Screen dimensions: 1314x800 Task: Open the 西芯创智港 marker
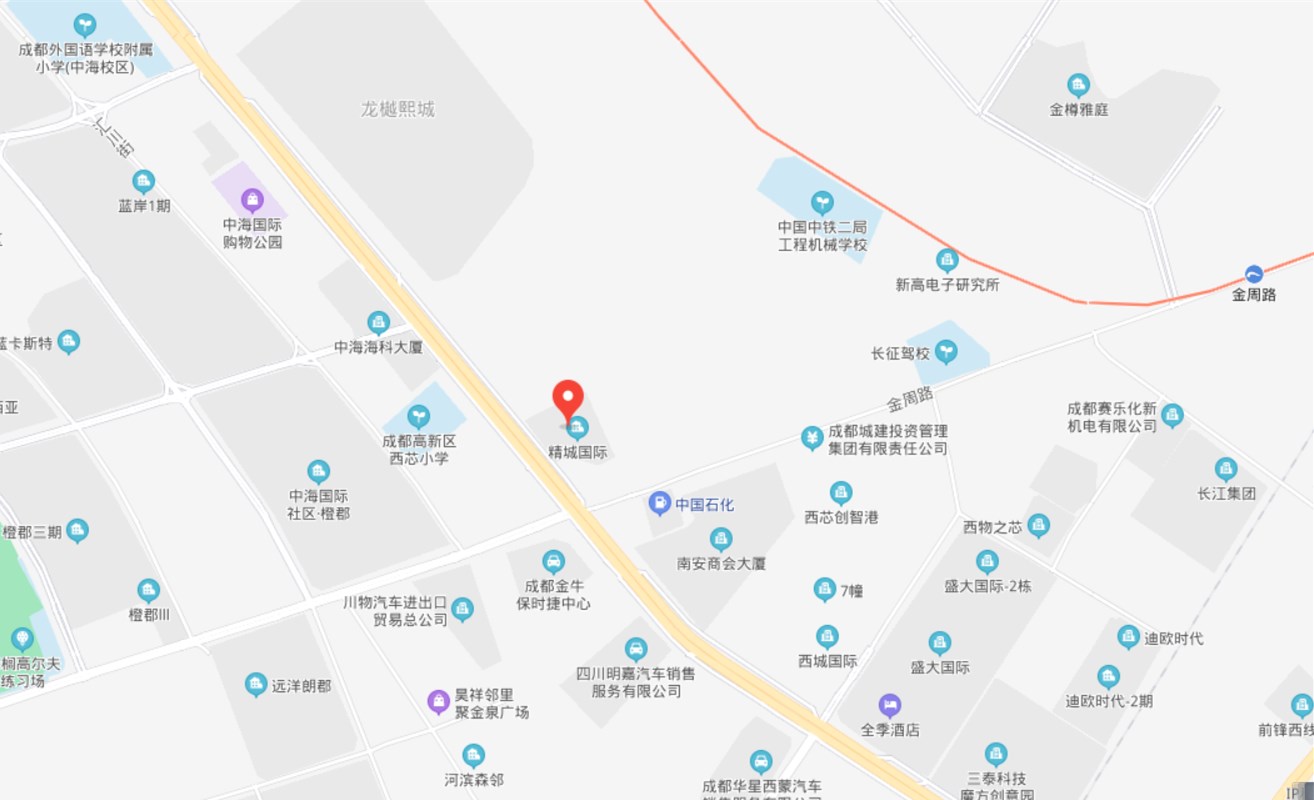(841, 493)
